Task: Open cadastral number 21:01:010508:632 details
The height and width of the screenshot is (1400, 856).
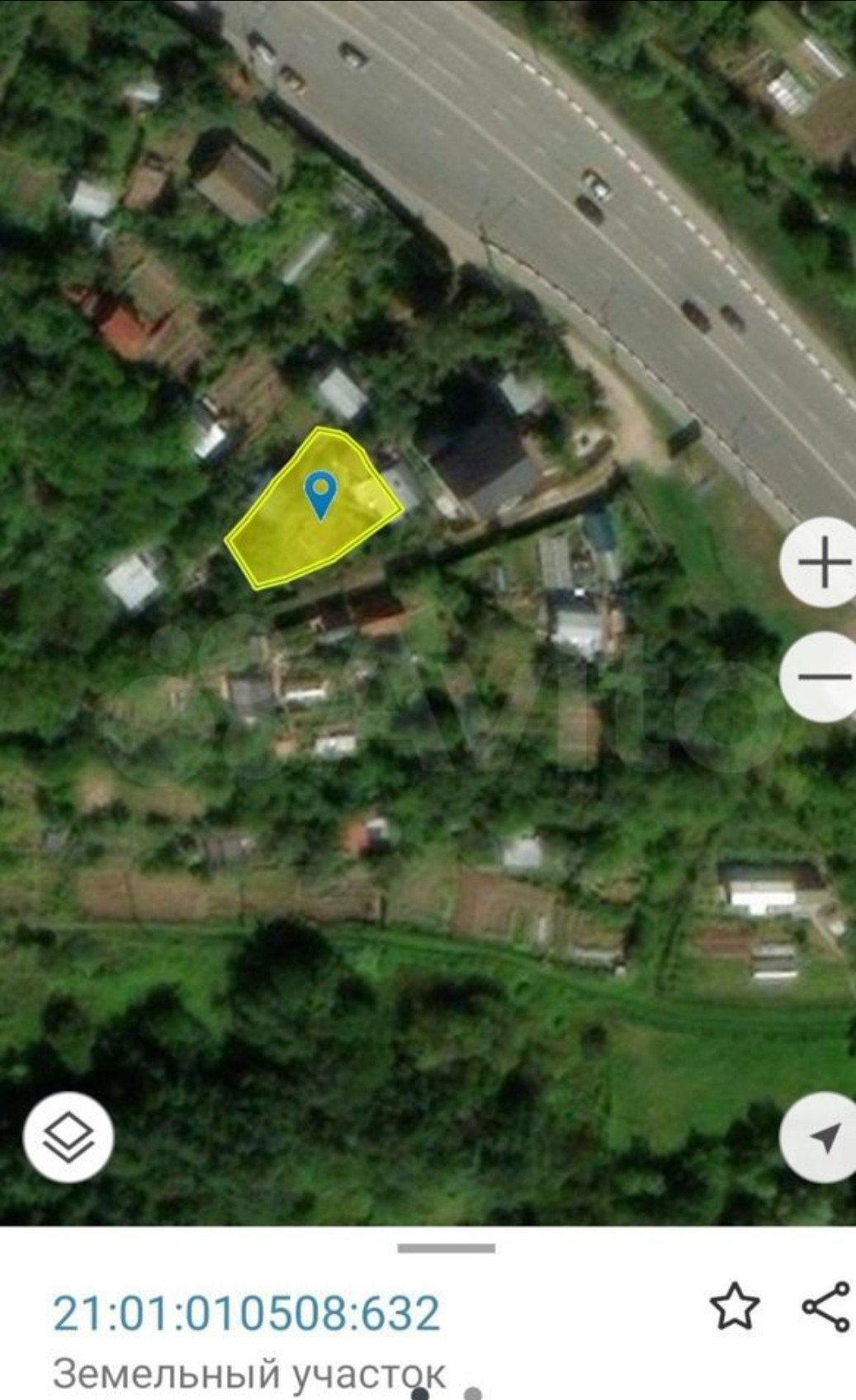Action: [x=246, y=1313]
